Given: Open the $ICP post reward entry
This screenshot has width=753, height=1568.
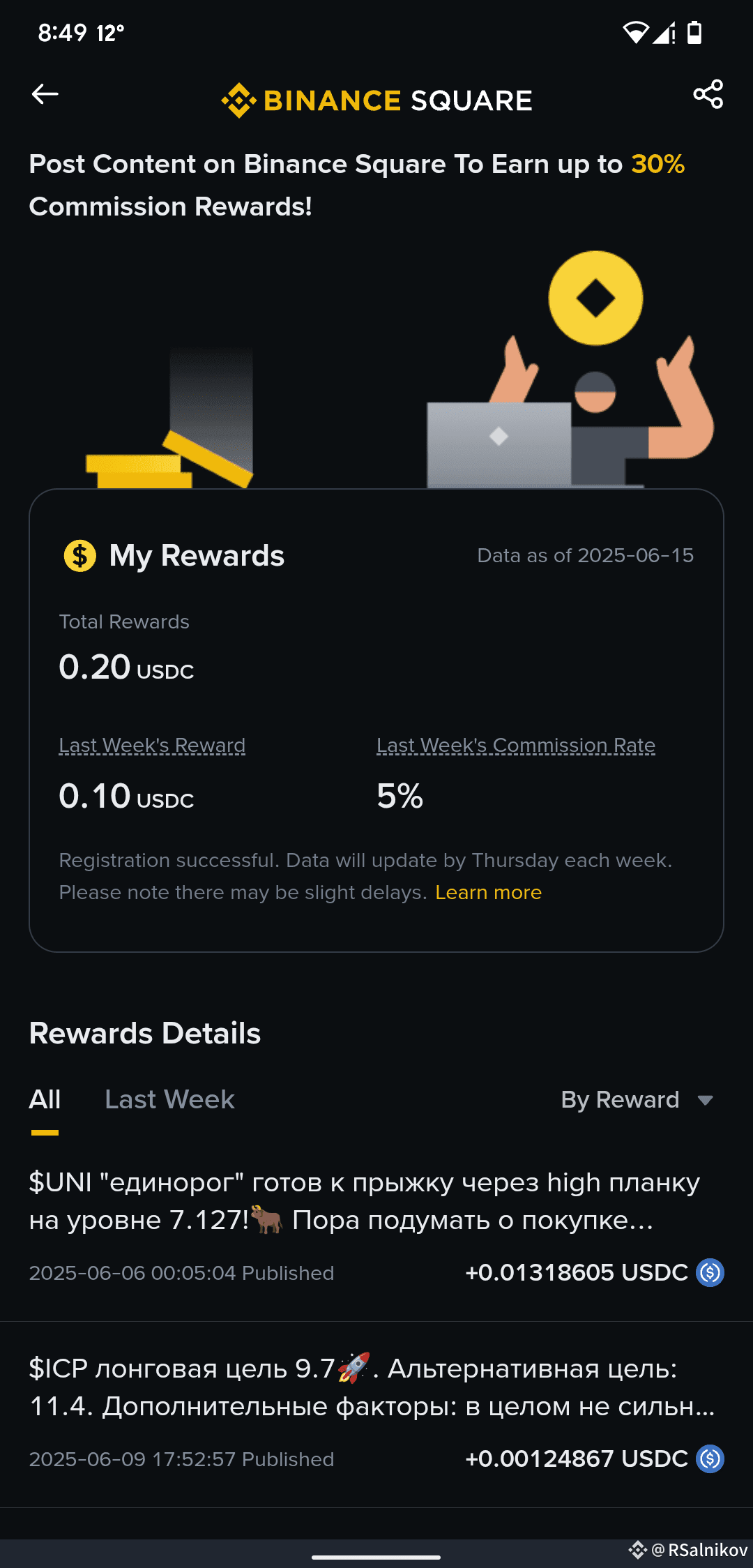Looking at the screenshot, I should pyautogui.click(x=376, y=1415).
